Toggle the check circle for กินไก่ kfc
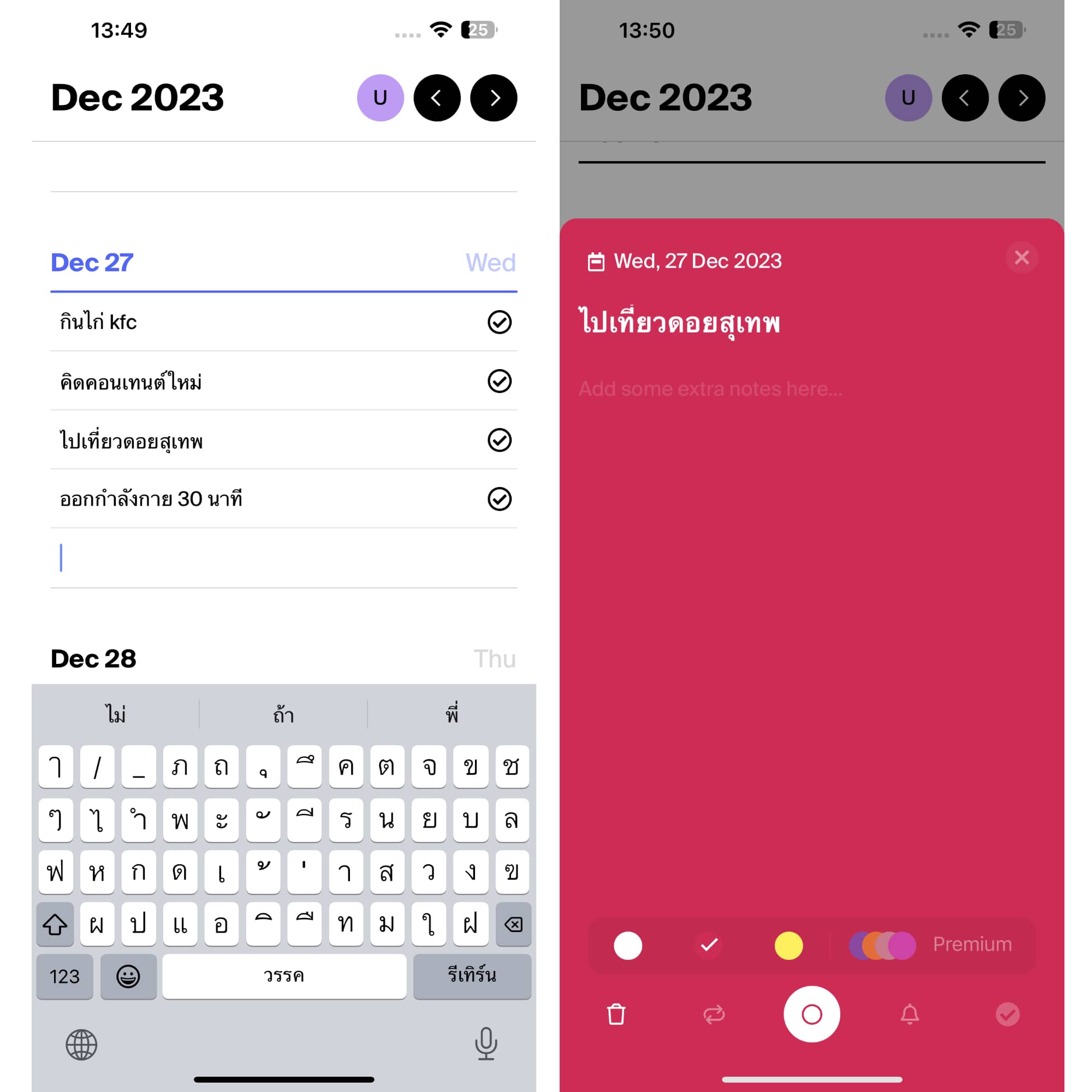Image resolution: width=1092 pixels, height=1092 pixels. tap(499, 322)
